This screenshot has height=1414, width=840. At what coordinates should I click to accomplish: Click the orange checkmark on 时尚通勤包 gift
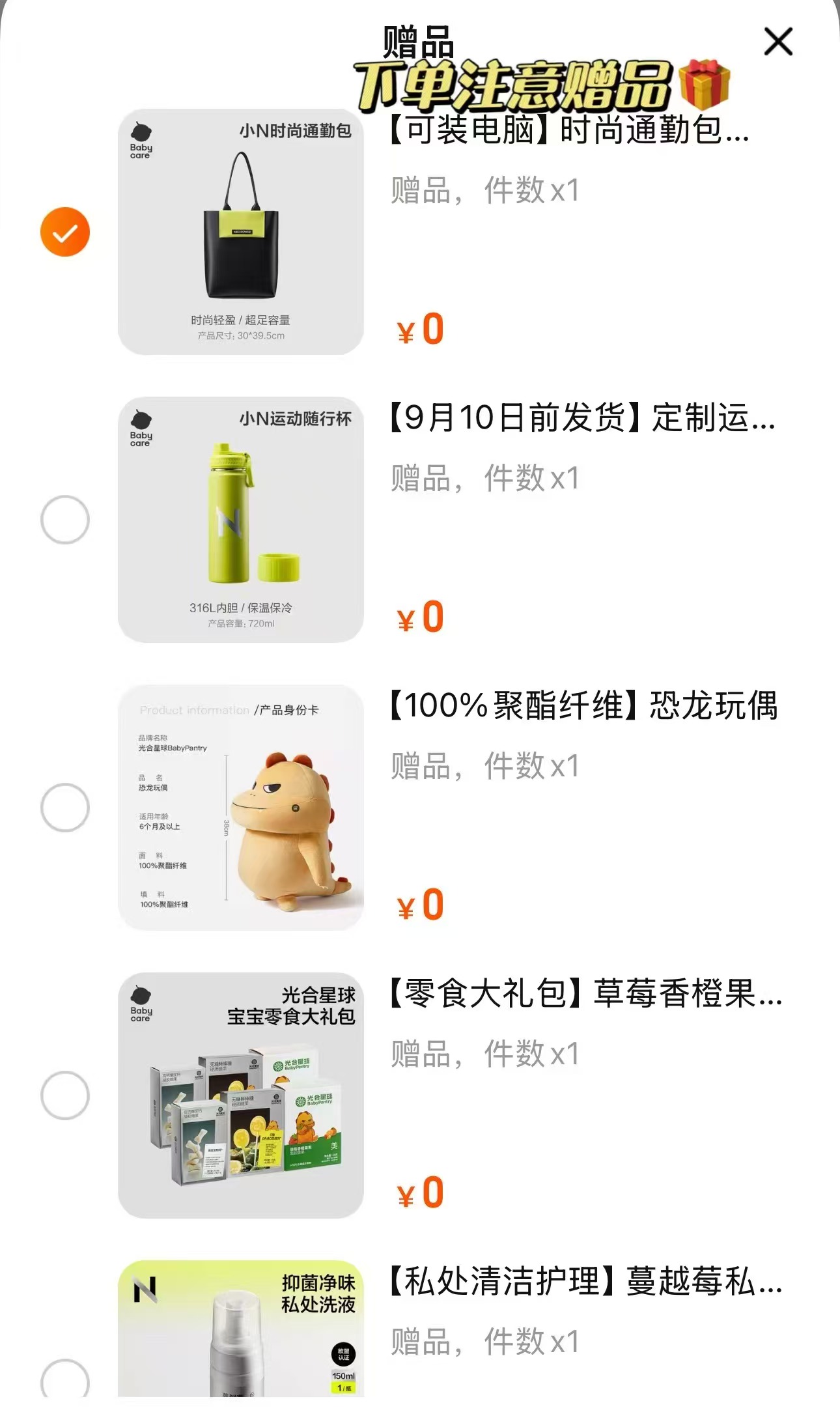(64, 233)
